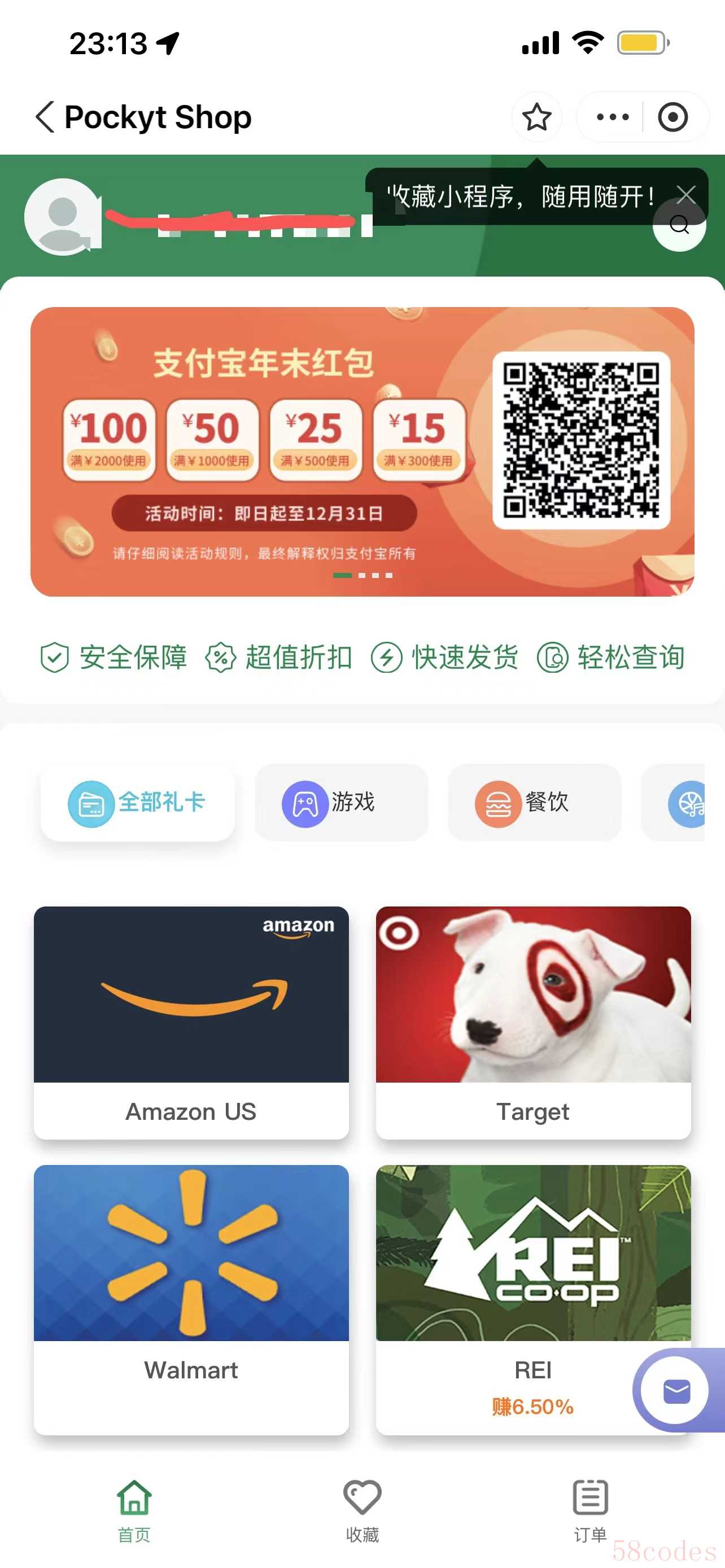
Task: Add mini program to favorites star
Action: [536, 117]
